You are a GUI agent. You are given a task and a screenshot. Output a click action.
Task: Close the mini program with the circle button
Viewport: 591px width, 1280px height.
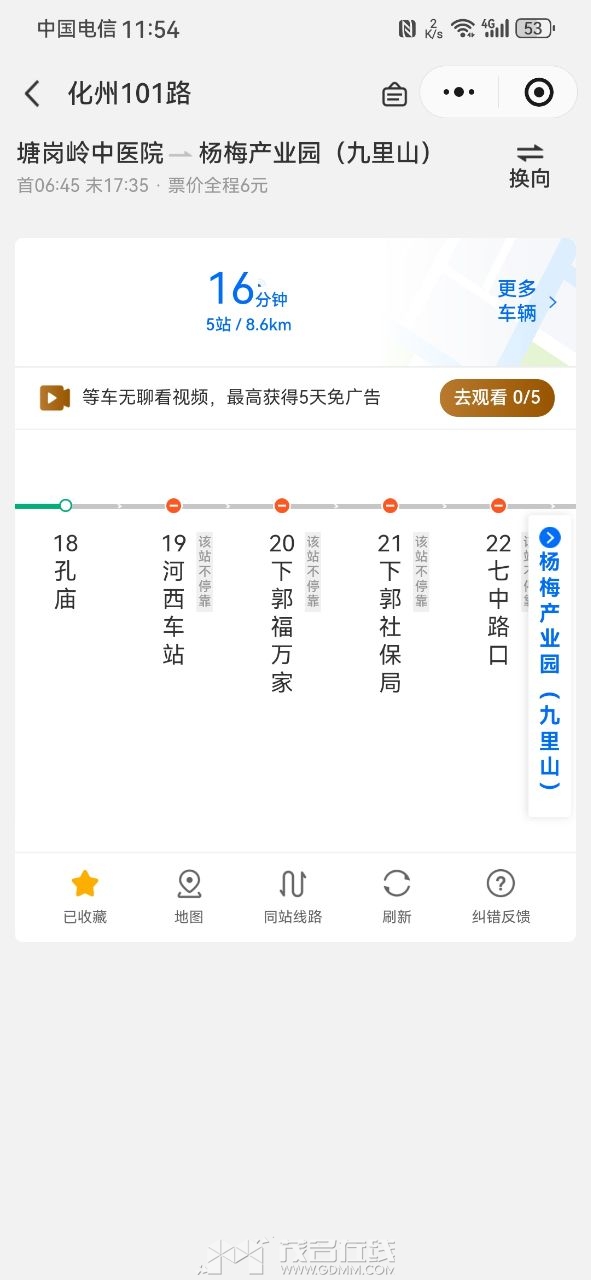click(x=538, y=93)
